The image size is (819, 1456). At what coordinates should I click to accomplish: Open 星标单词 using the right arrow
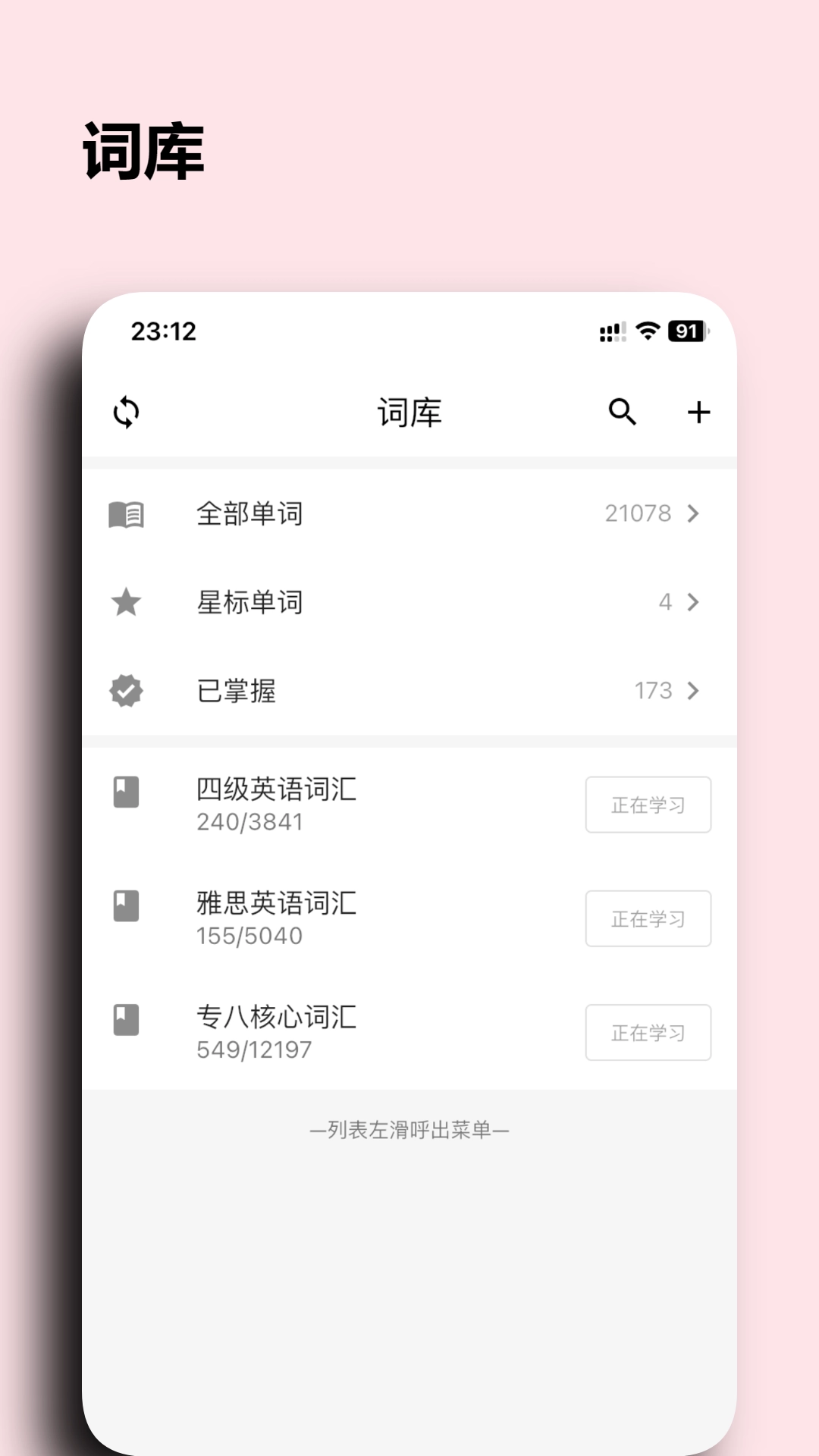click(x=692, y=603)
